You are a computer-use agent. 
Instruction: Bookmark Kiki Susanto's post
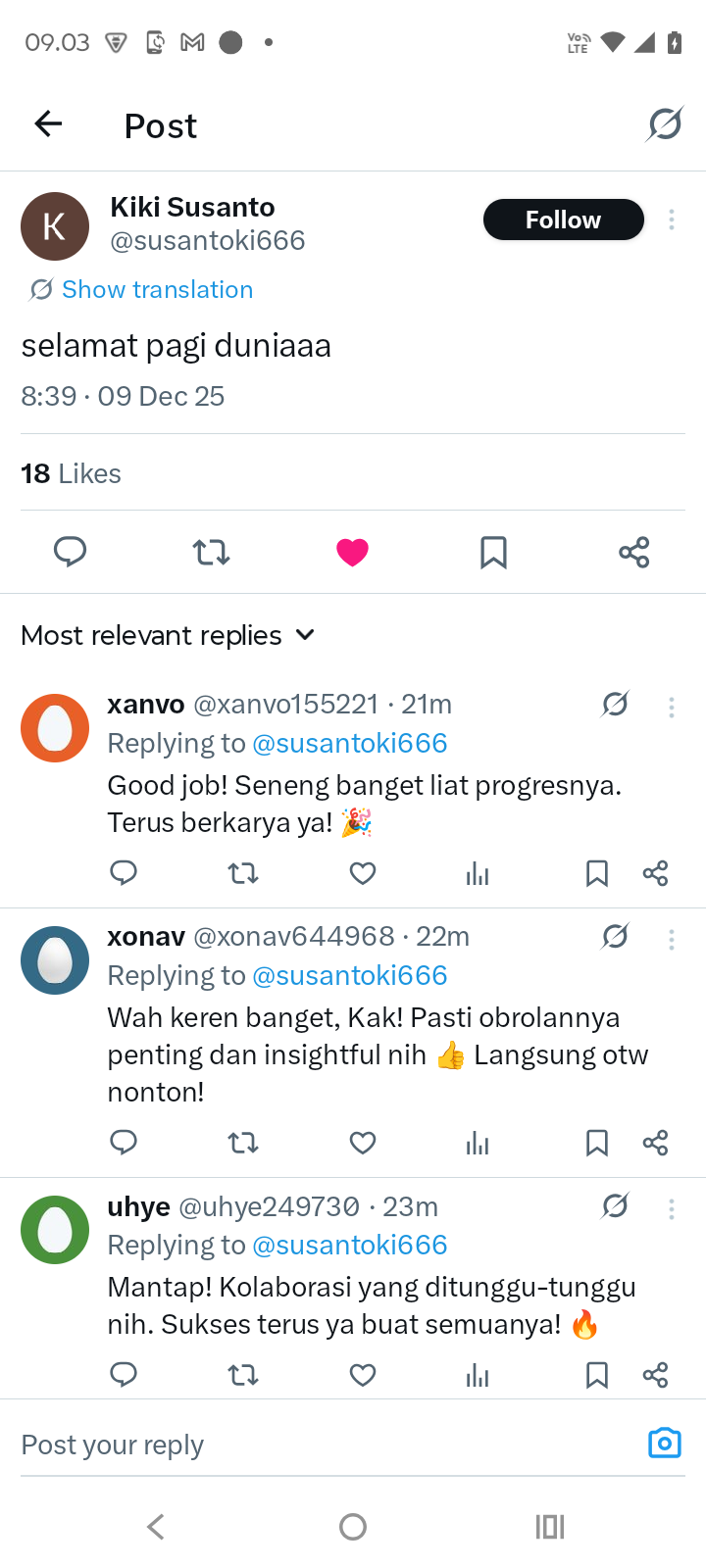tap(493, 552)
